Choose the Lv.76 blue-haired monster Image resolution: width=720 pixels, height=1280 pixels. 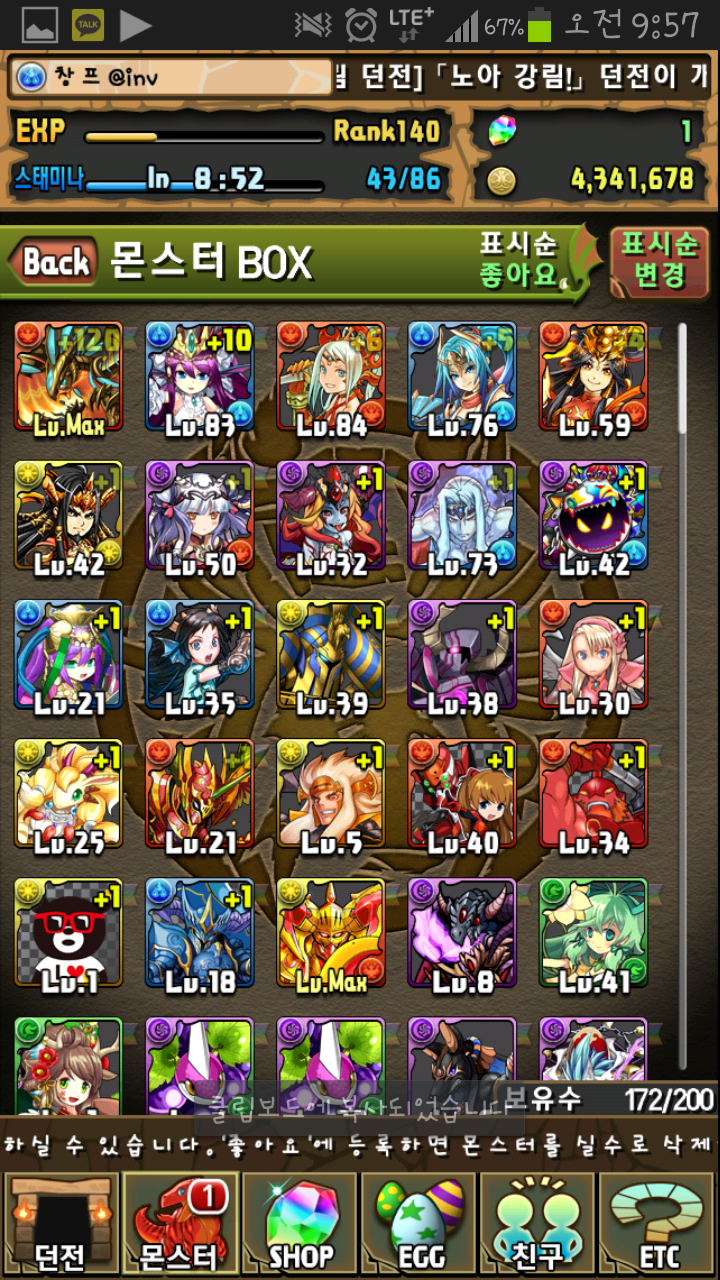tap(462, 376)
